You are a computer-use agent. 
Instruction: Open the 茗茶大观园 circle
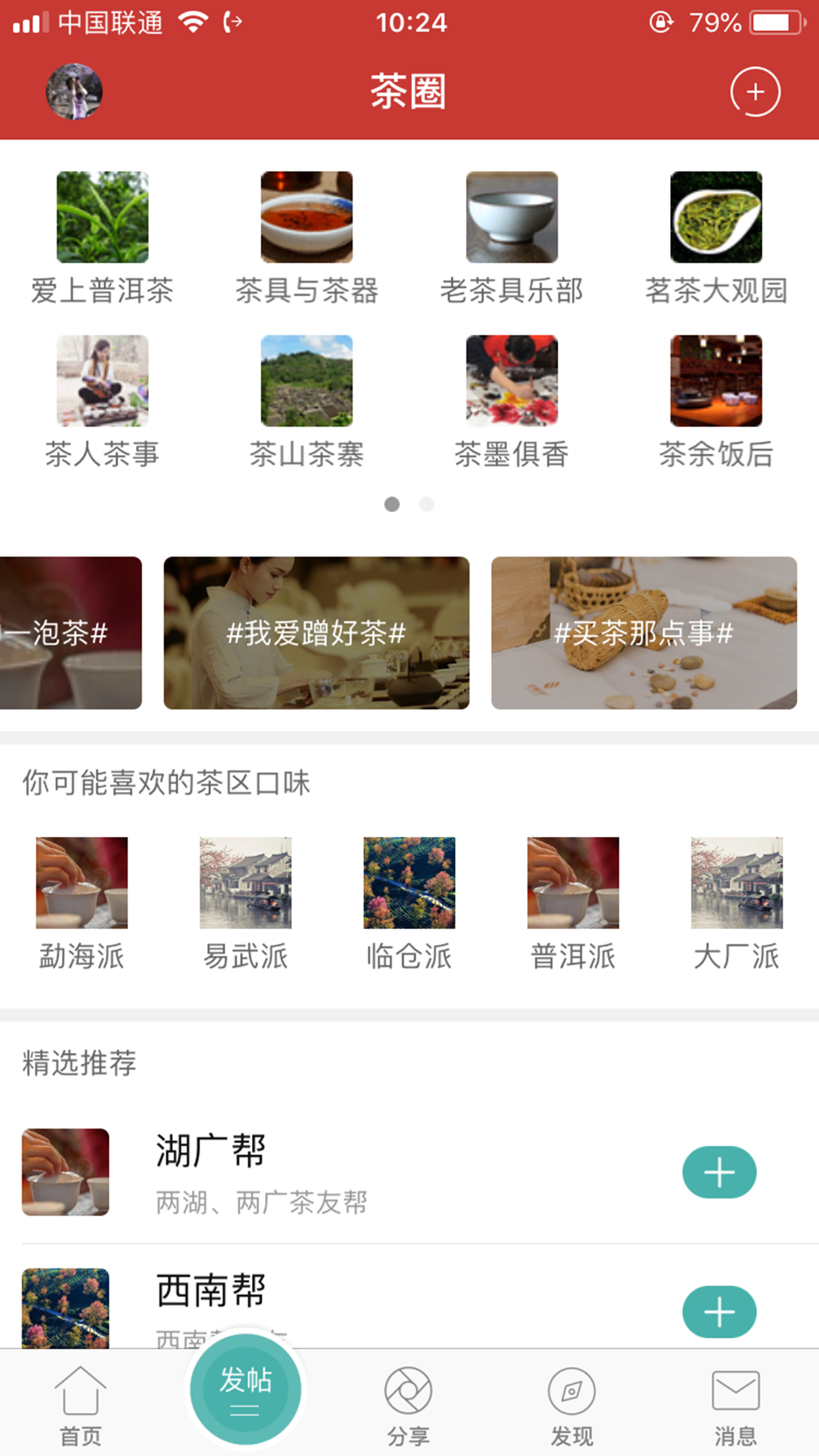coord(716,239)
